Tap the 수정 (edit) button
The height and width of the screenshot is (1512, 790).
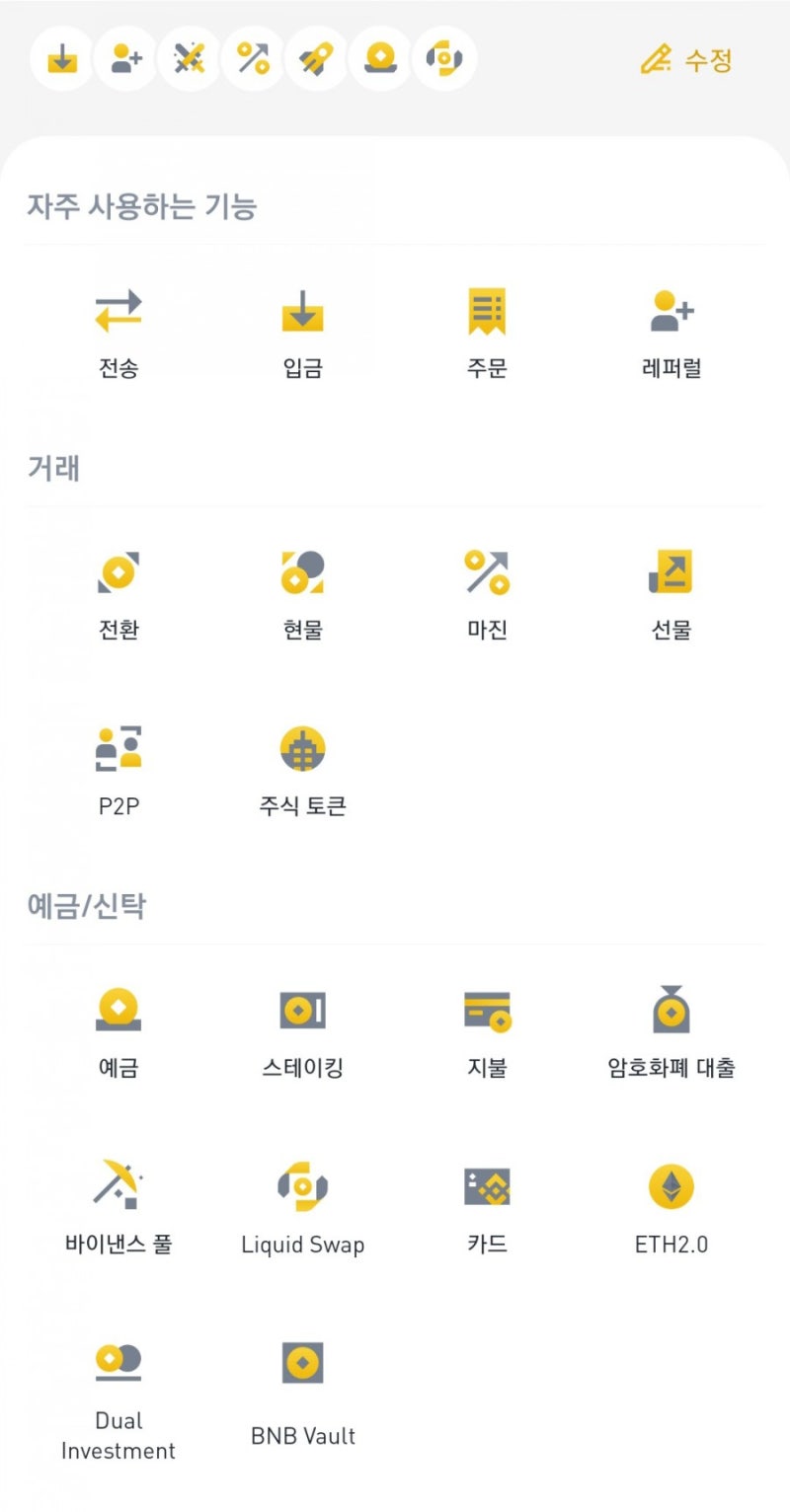689,59
